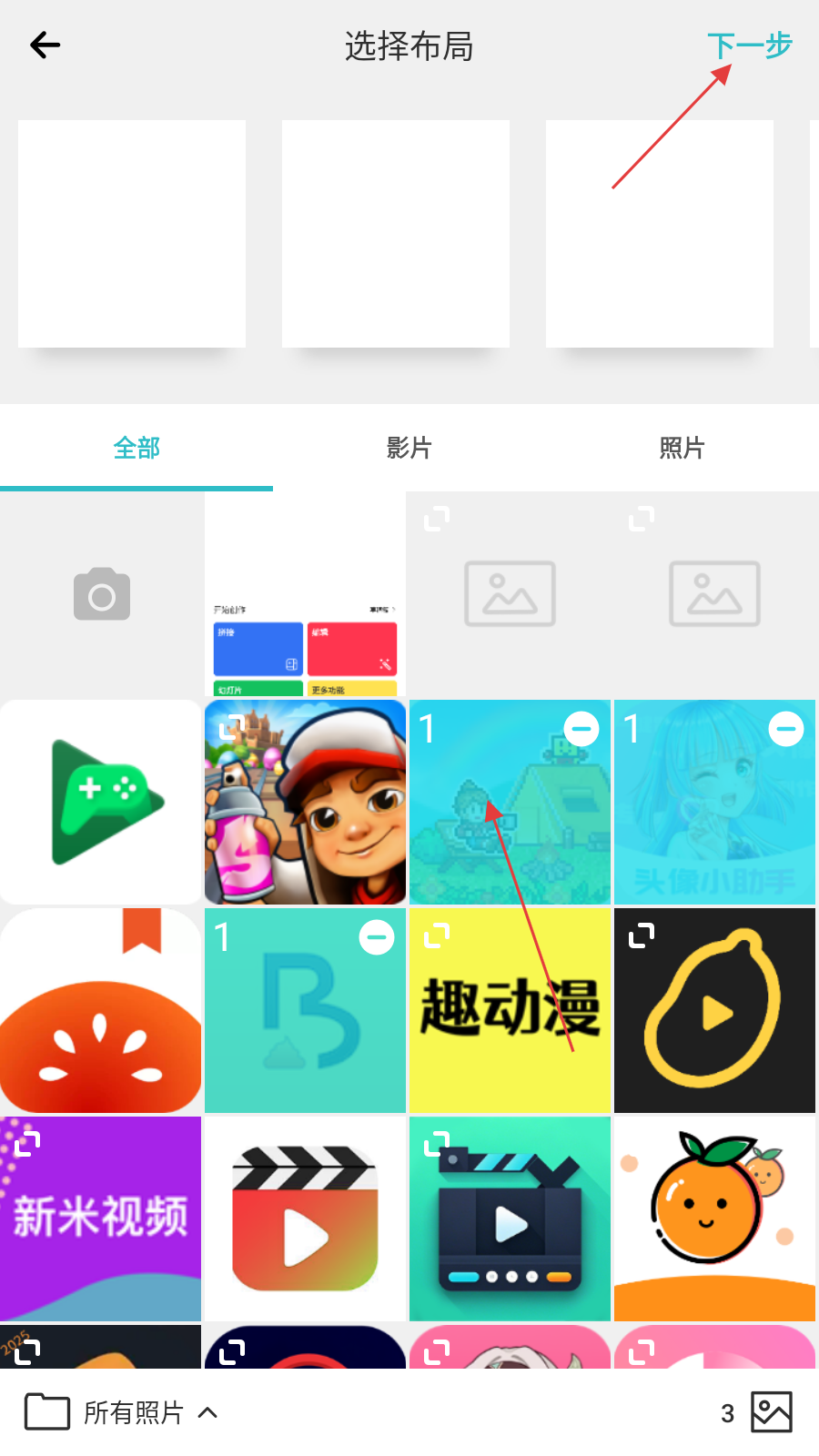Select the tomato bookmark image
The width and height of the screenshot is (819, 1456).
(x=100, y=1010)
